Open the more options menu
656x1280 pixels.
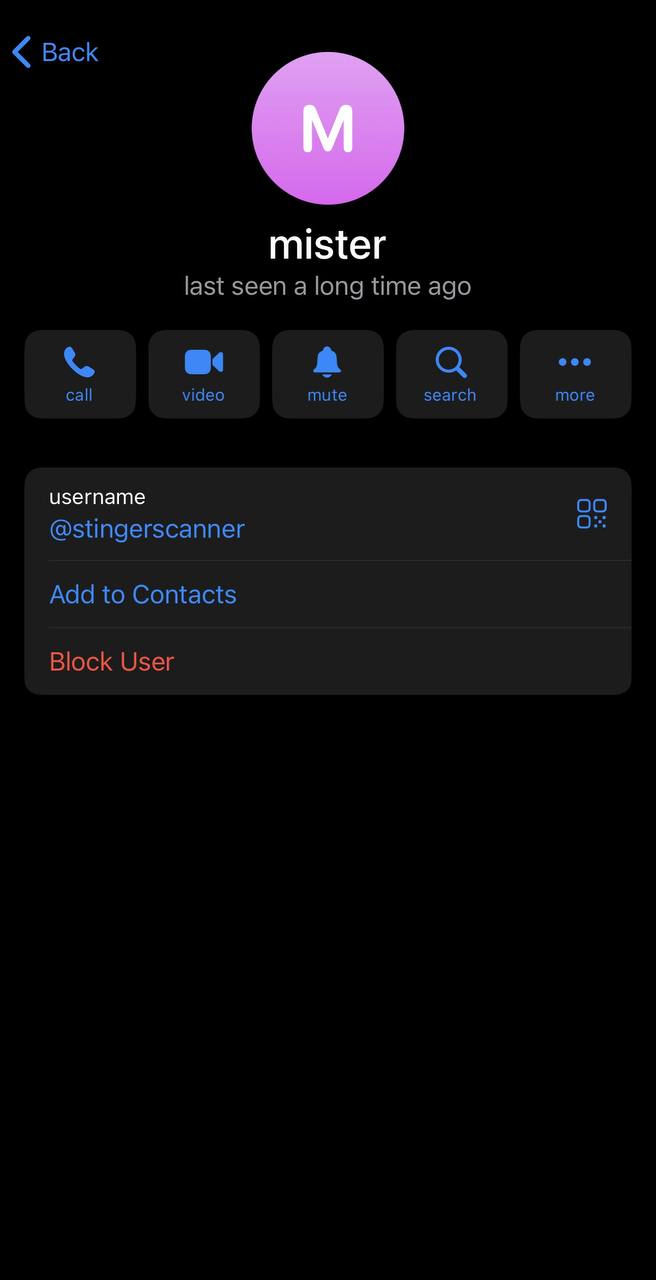point(575,374)
